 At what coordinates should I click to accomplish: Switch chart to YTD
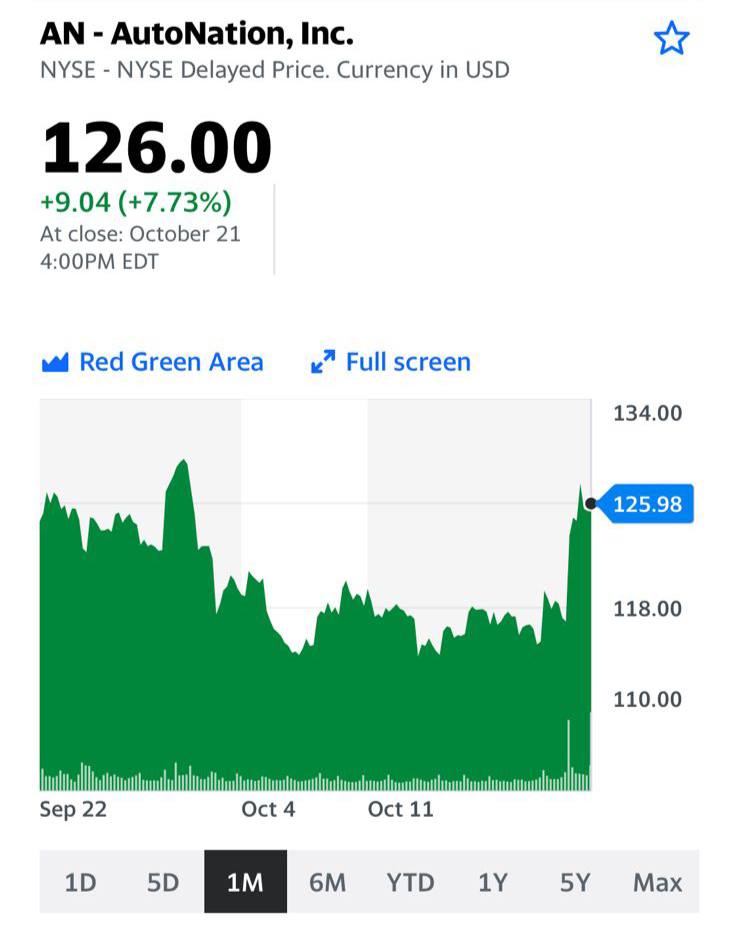pos(410,882)
